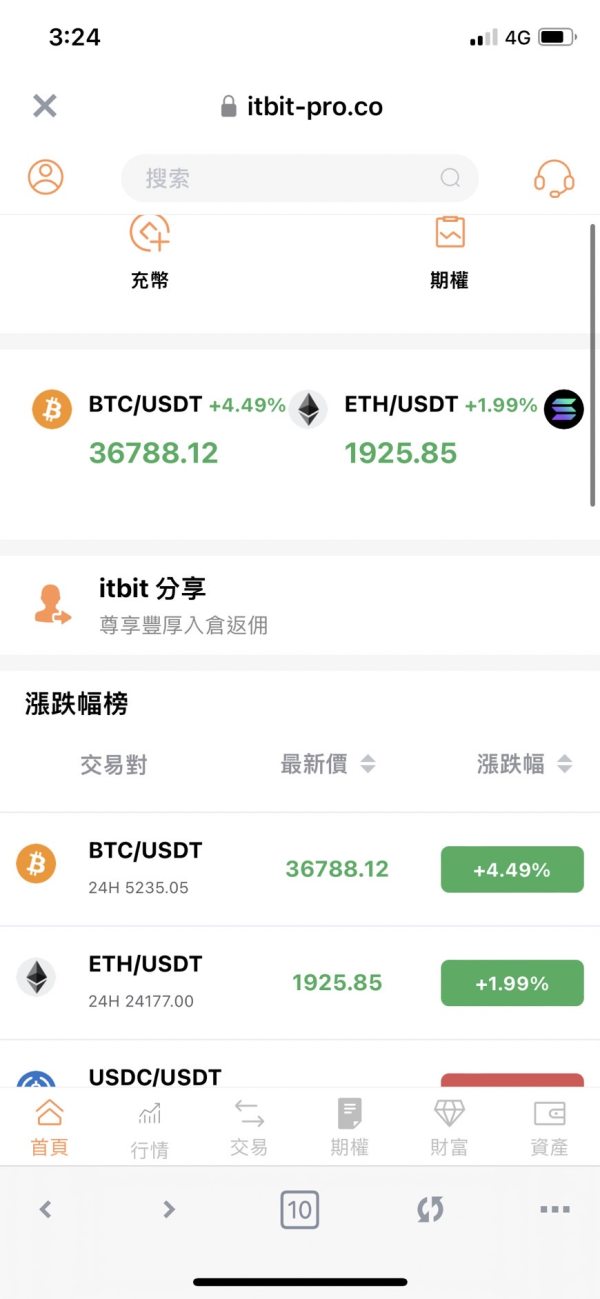
Task: Open BTC/USDT row in the ranking list
Action: (300, 869)
